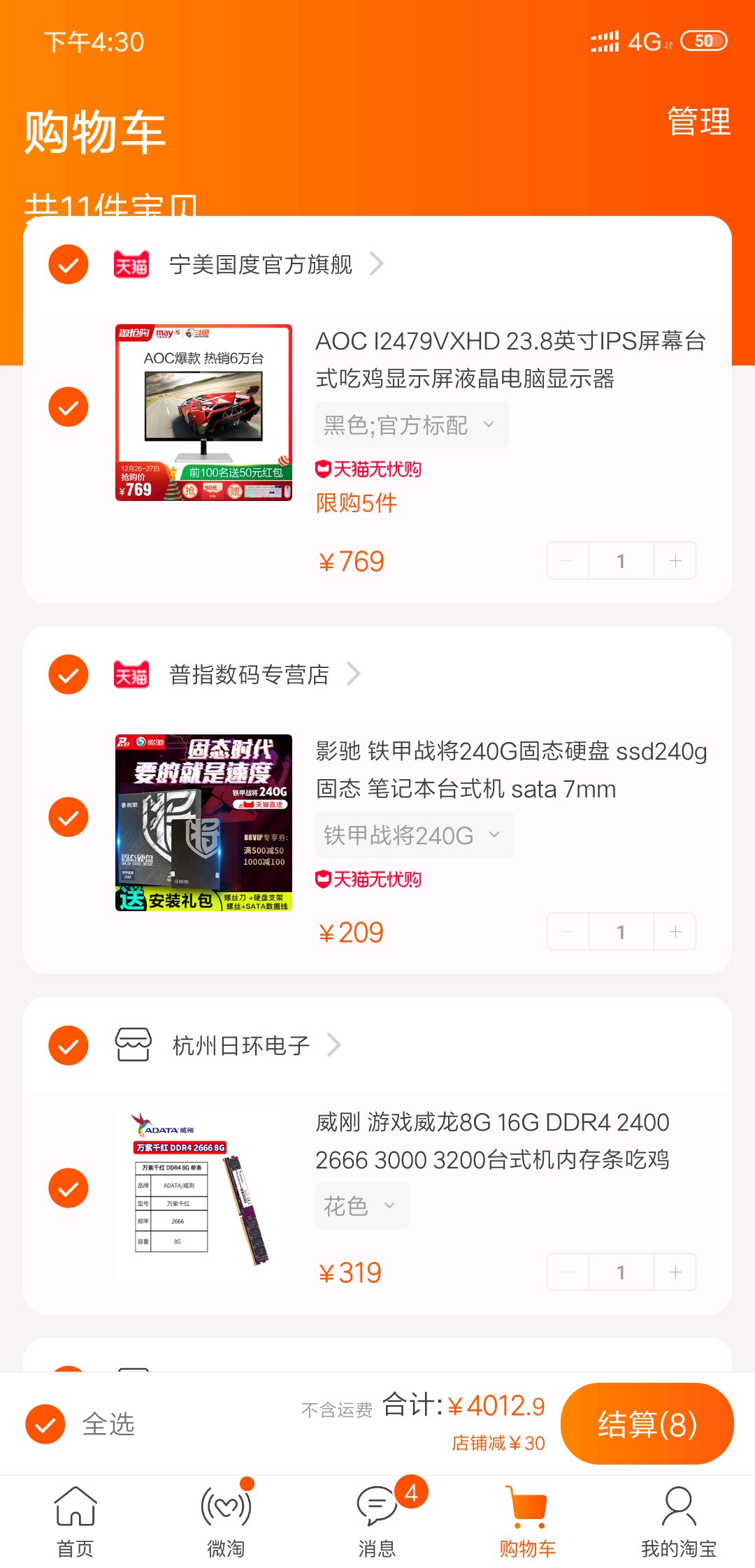Screen dimensions: 755x1568
Task: Add one more 影驰 SSD
Action: tap(675, 932)
